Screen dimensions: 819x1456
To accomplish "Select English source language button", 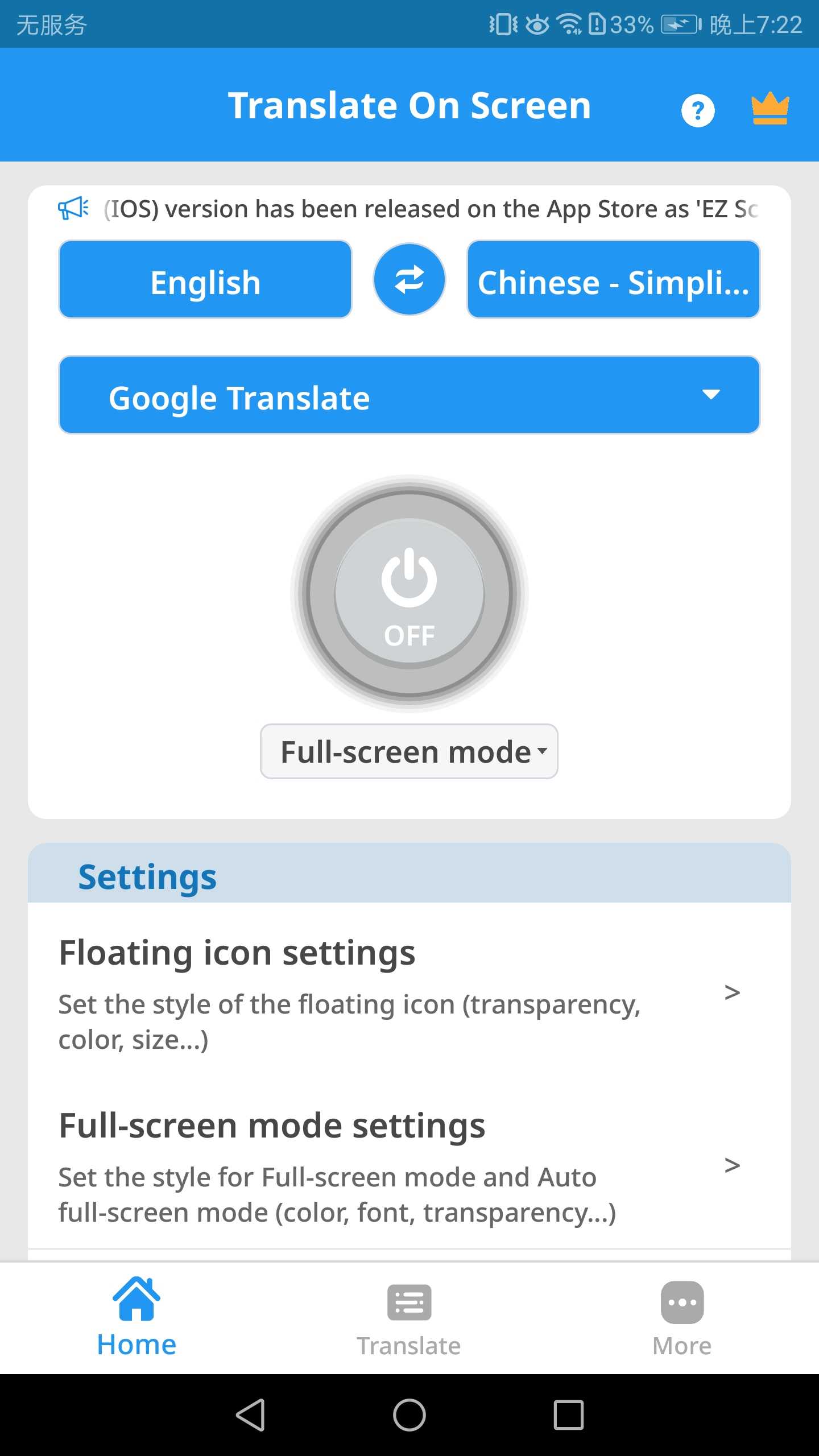I will pos(205,280).
